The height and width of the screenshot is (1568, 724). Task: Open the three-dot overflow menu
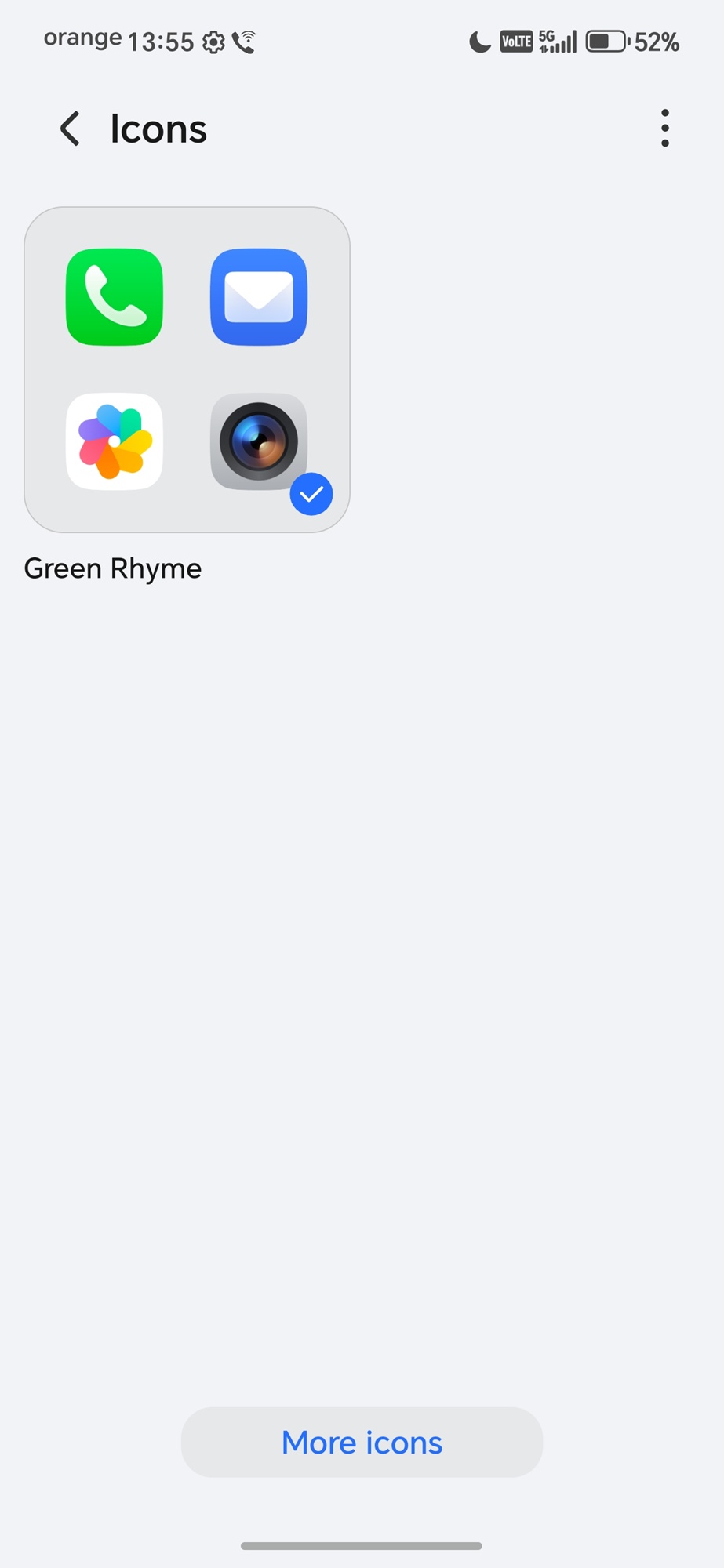[x=664, y=129]
